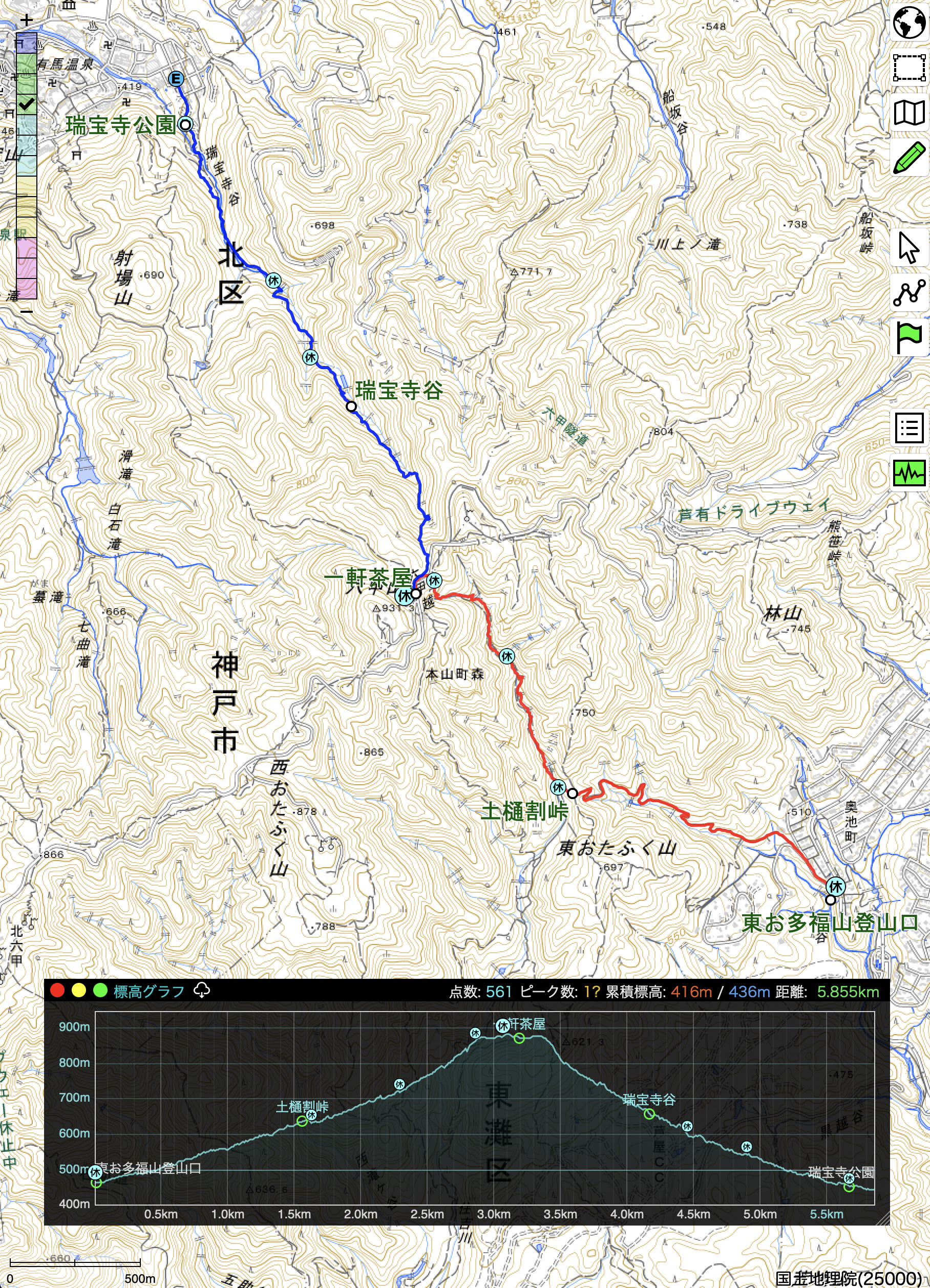Open the list view icon
930x1288 pixels.
[x=908, y=427]
